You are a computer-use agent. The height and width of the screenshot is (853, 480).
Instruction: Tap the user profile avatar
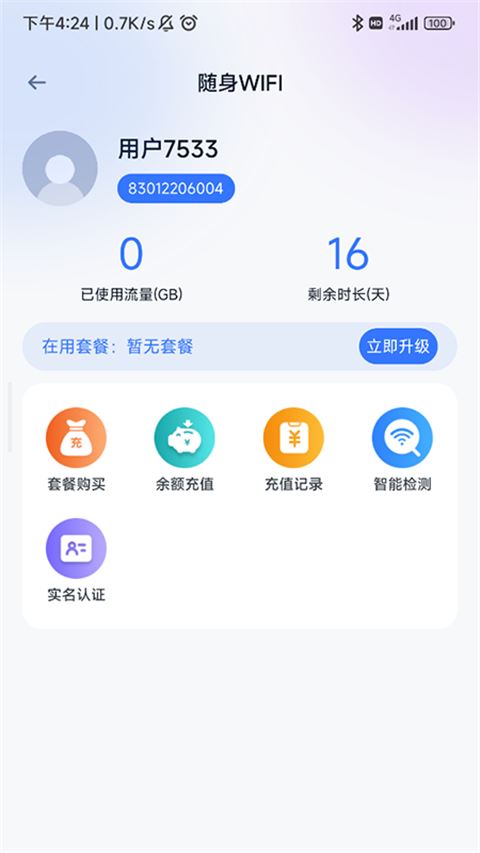tap(60, 168)
